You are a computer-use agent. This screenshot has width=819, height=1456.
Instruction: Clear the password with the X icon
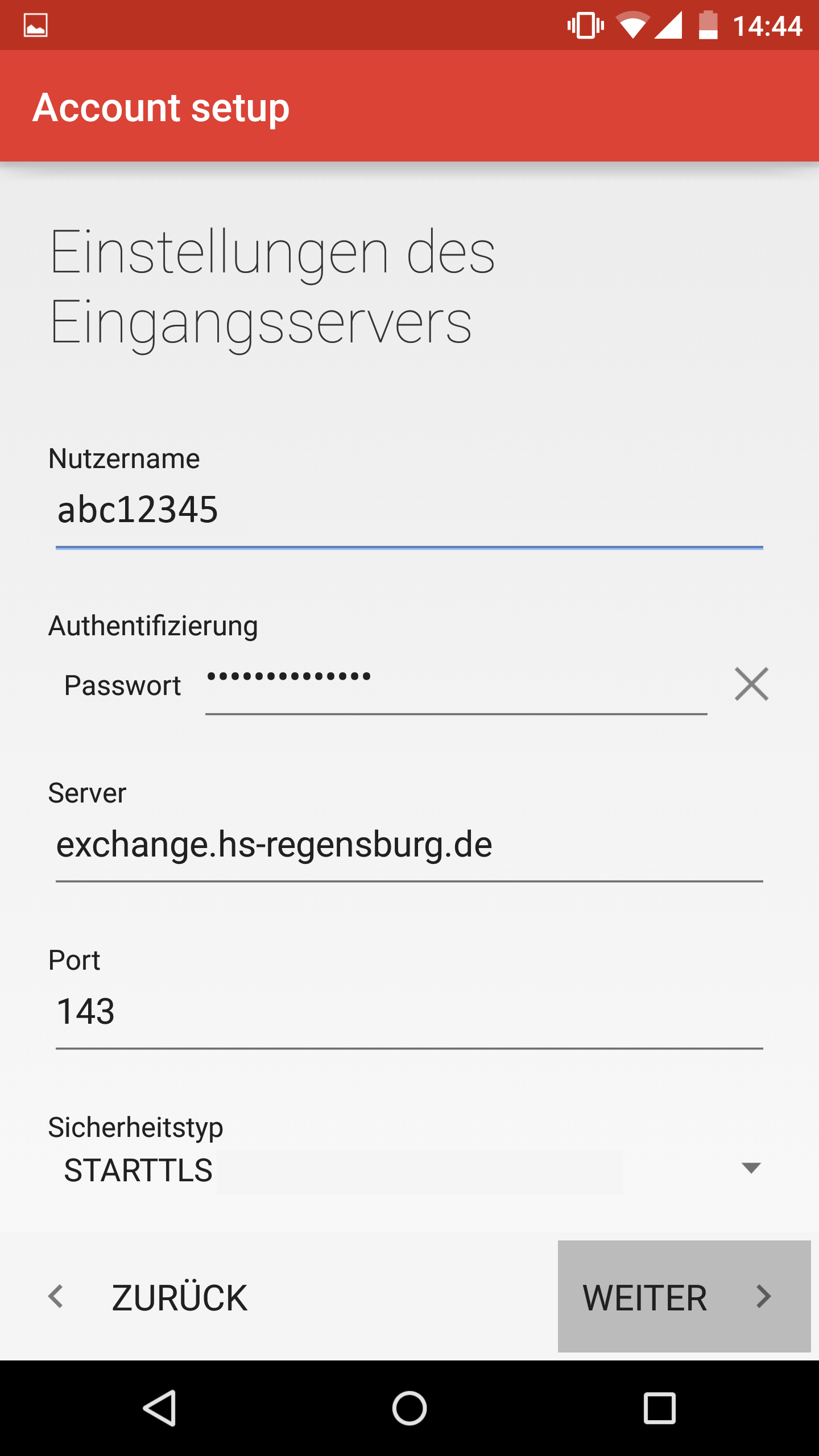(x=751, y=684)
